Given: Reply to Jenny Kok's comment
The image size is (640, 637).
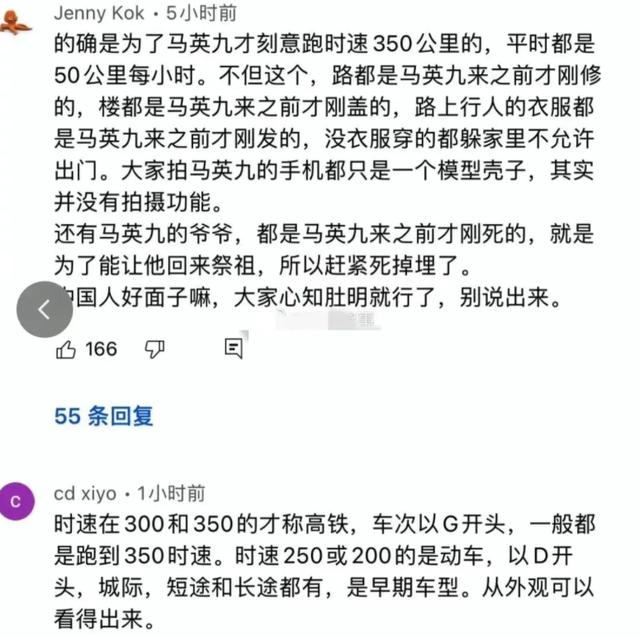Looking at the screenshot, I should [233, 349].
